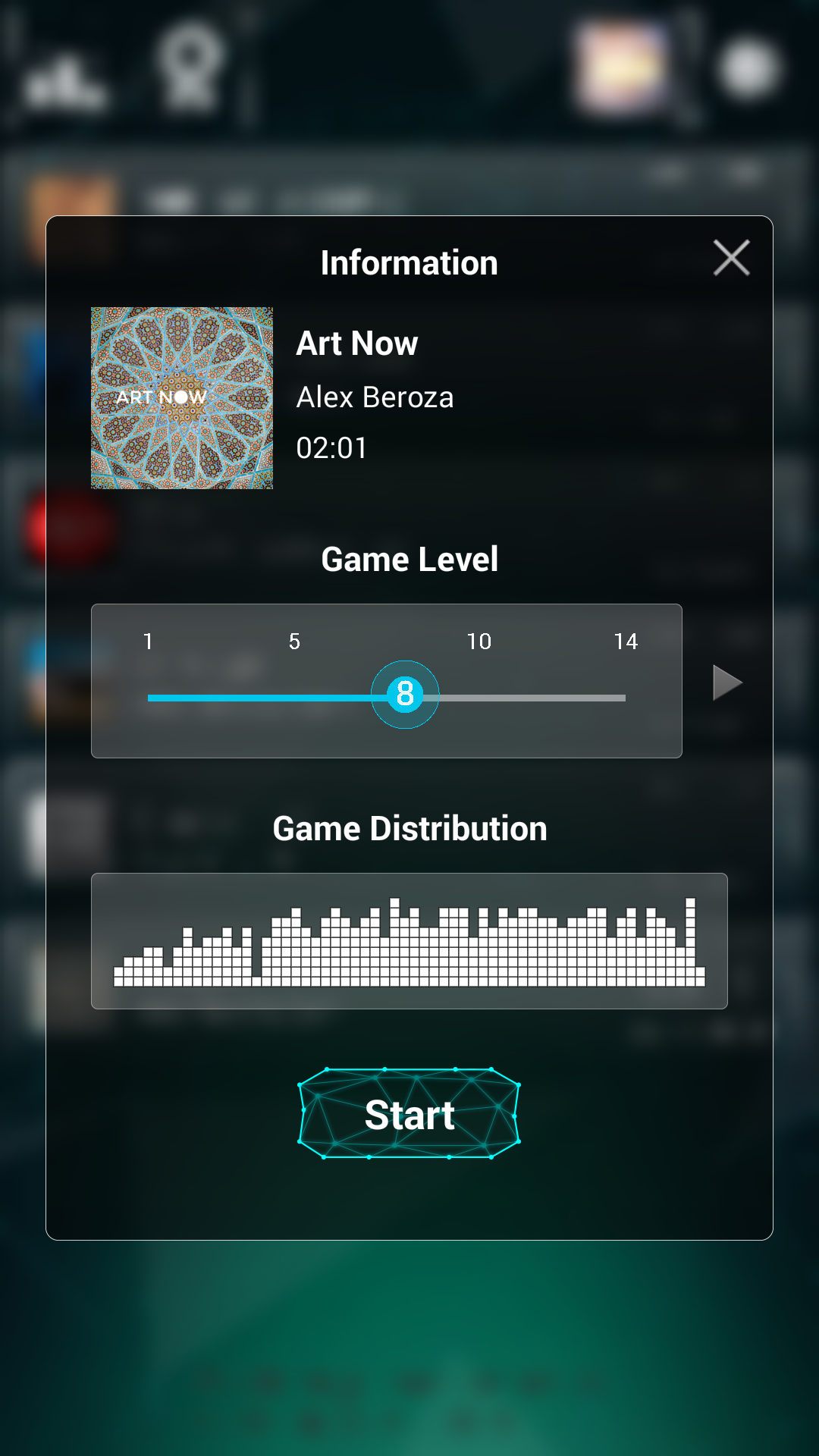This screenshot has height=1456, width=819.
Task: Close the Information dialog
Action: (x=731, y=258)
